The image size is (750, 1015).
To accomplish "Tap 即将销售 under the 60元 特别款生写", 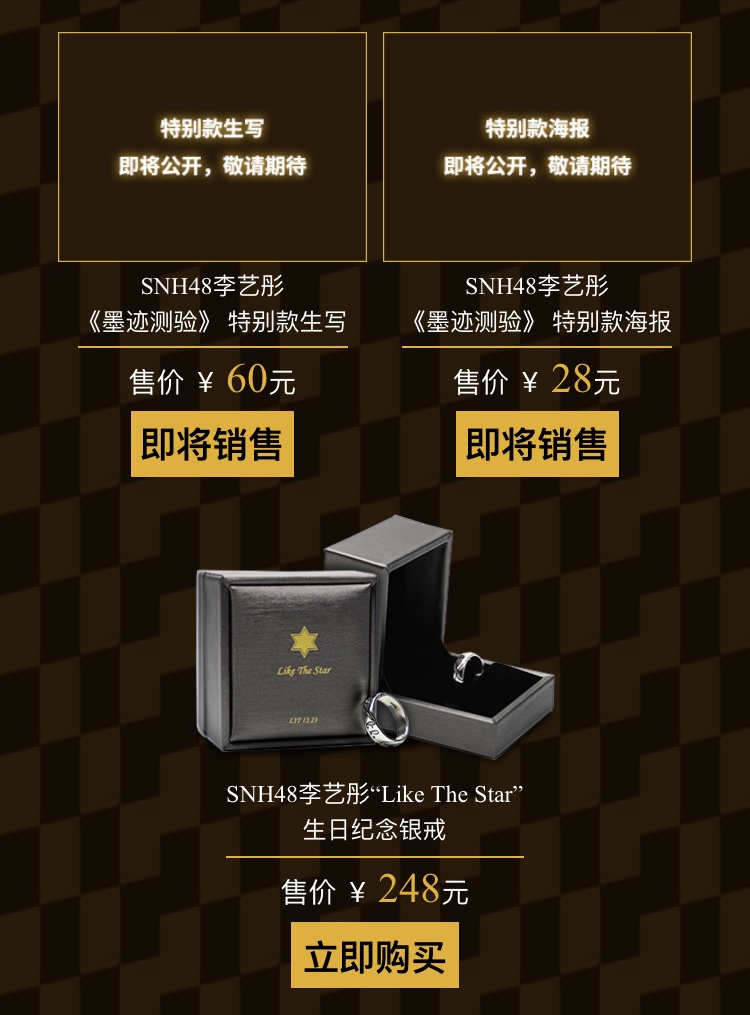I will click(x=212, y=444).
